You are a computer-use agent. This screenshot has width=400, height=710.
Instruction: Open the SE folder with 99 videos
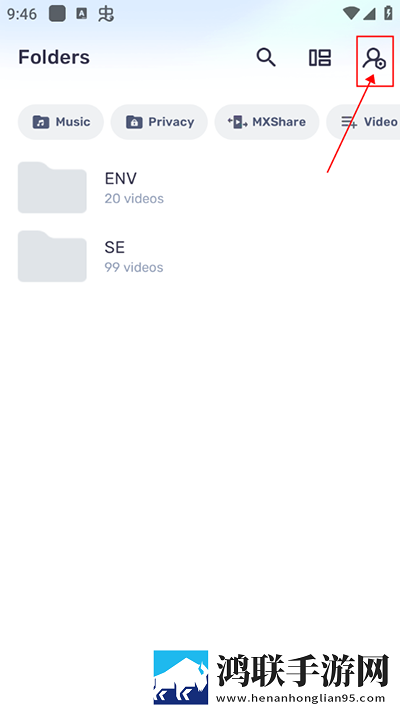coord(200,256)
